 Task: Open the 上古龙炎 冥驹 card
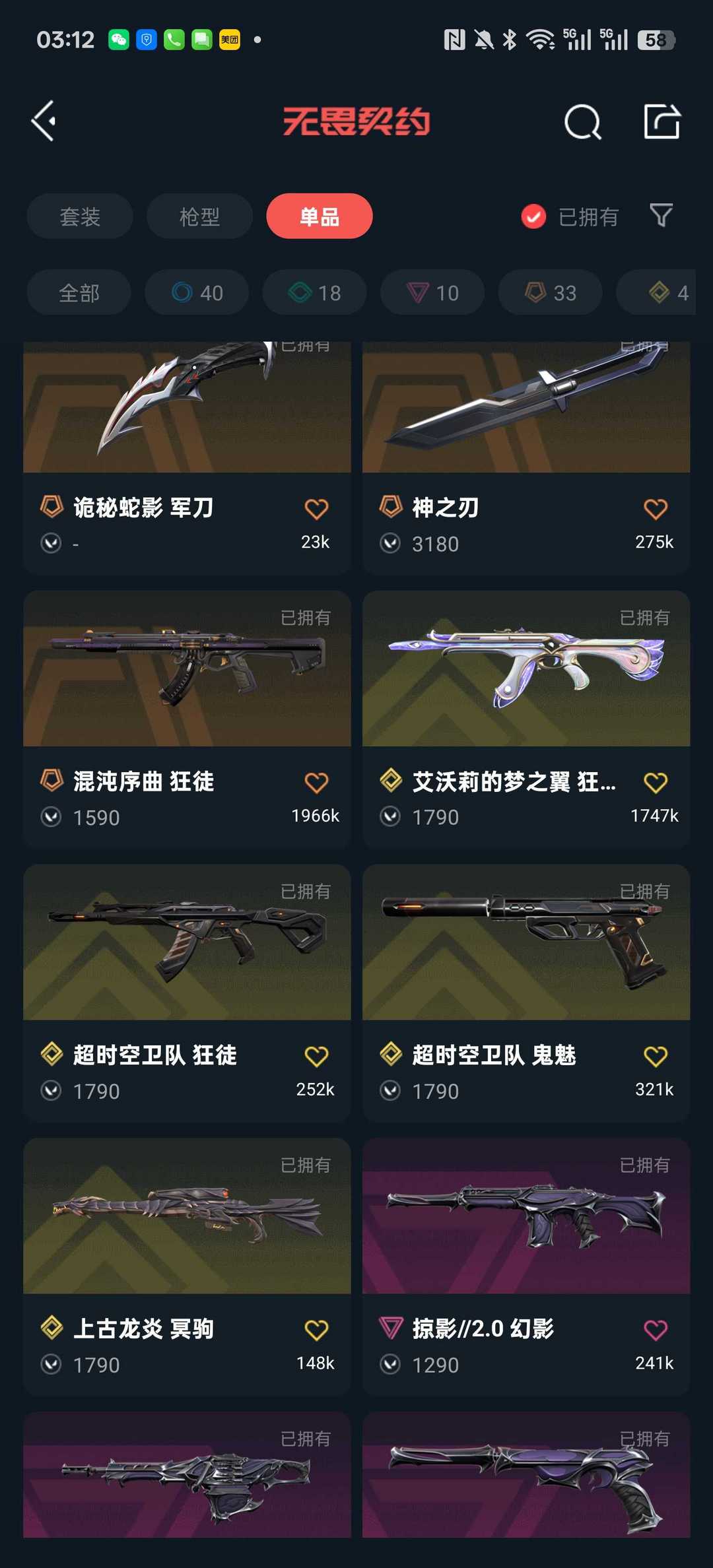click(x=187, y=1267)
